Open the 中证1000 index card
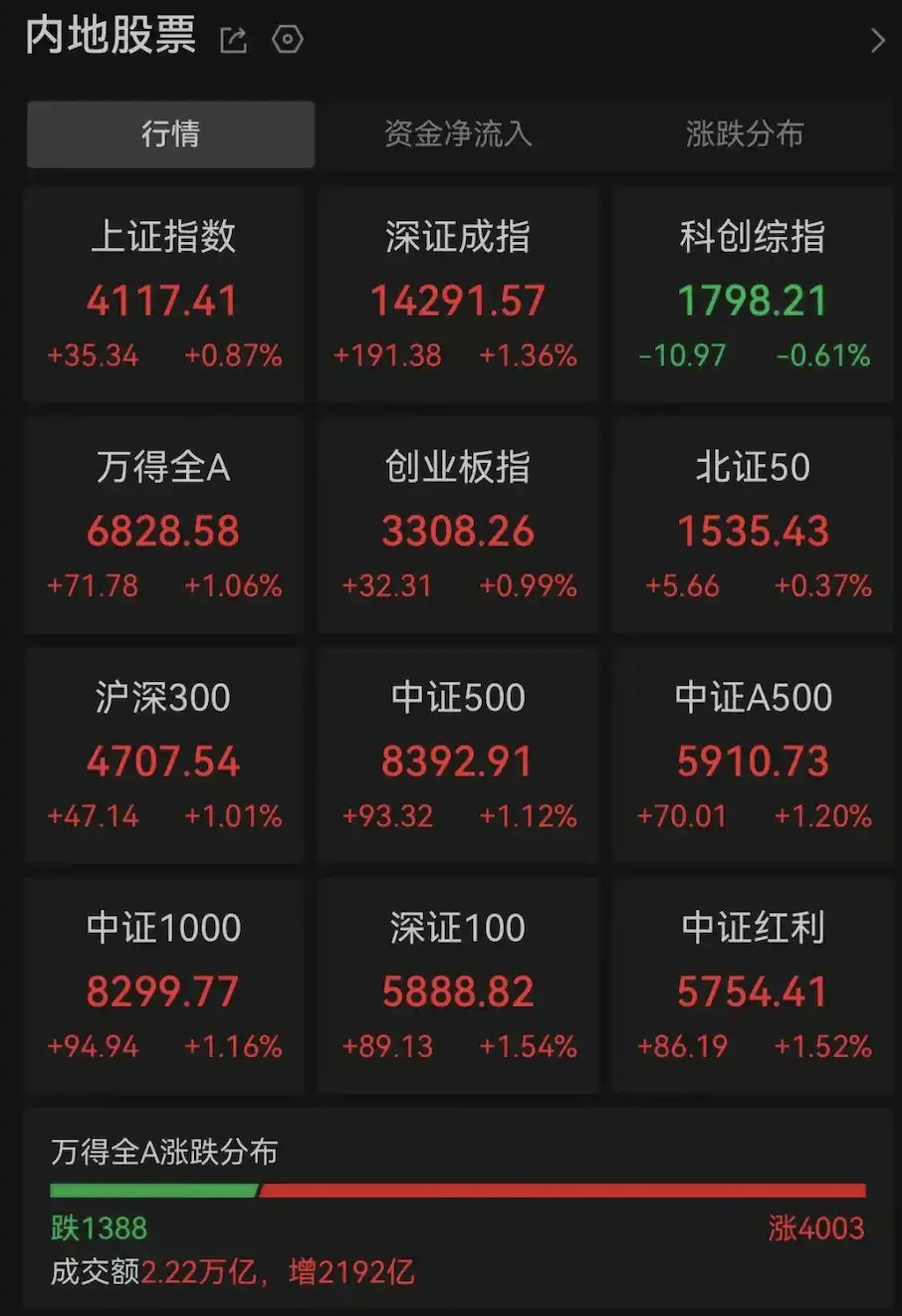Viewport: 902px width, 1316px height. [x=163, y=987]
